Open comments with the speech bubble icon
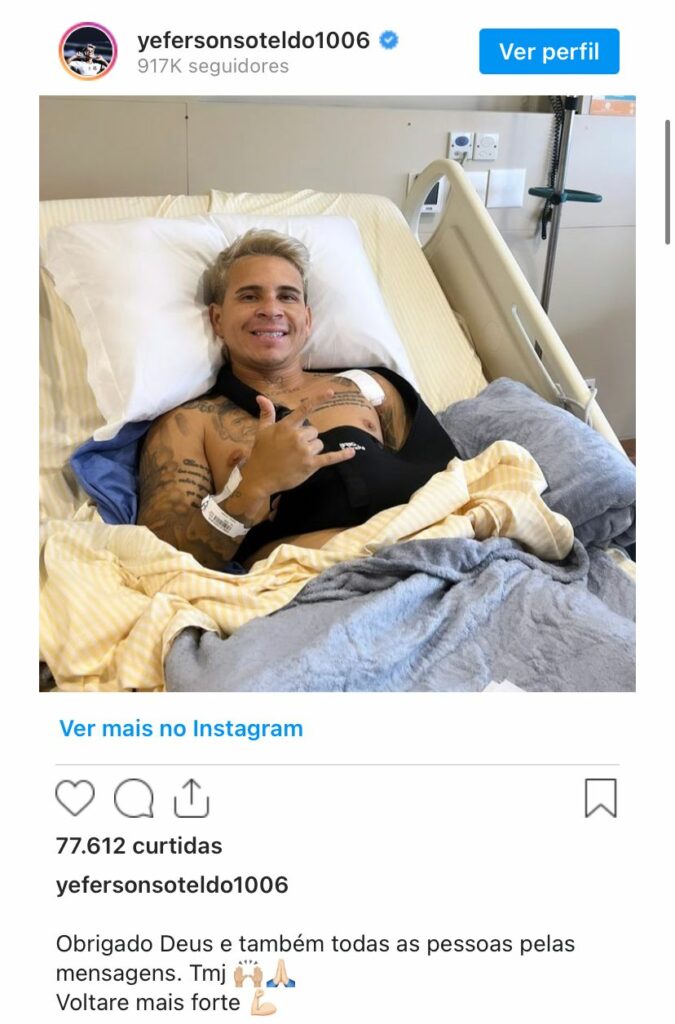Image resolution: width=675 pixels, height=1024 pixels. click(x=133, y=799)
